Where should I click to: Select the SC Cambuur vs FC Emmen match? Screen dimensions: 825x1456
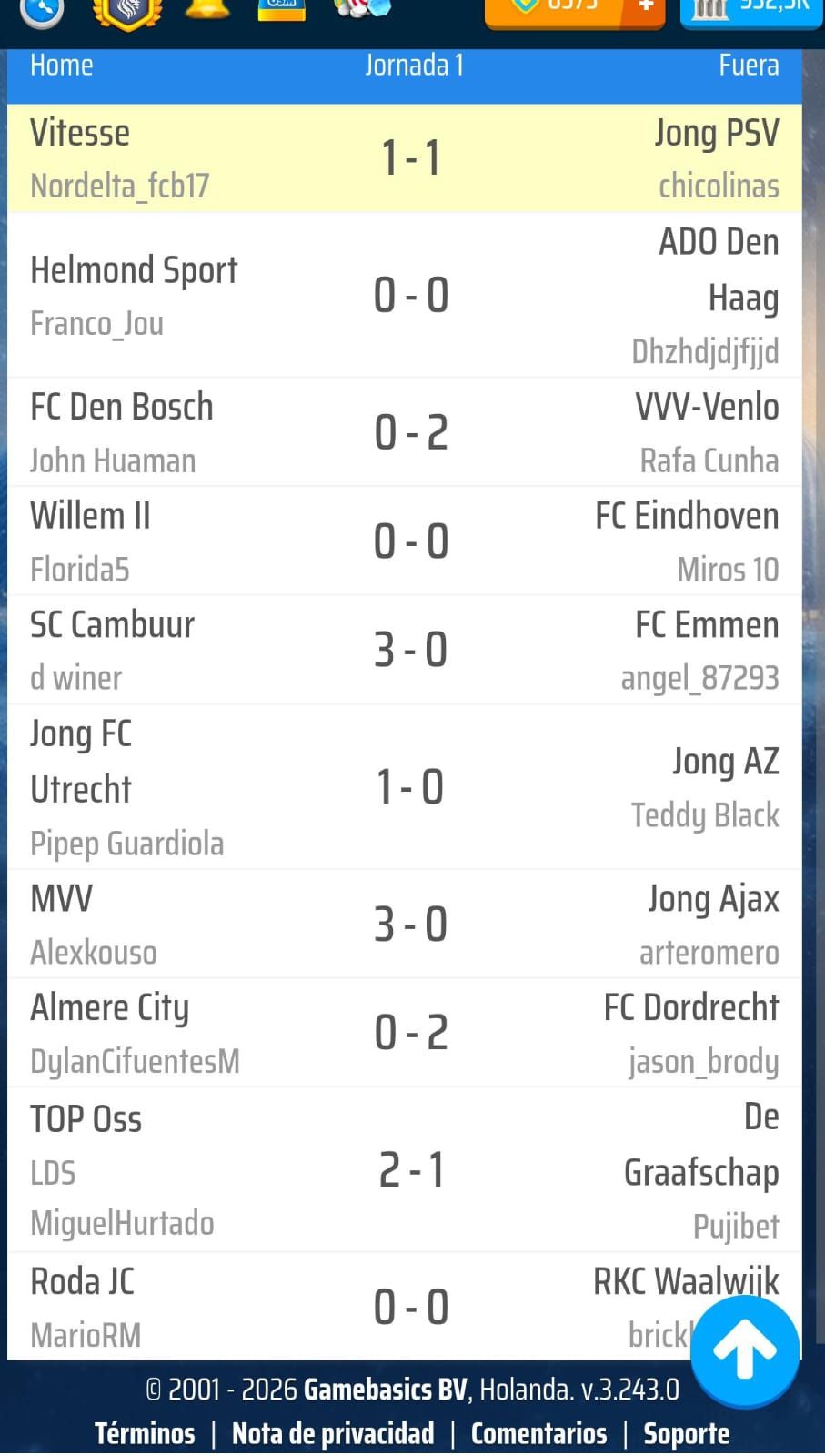pyautogui.click(x=410, y=650)
